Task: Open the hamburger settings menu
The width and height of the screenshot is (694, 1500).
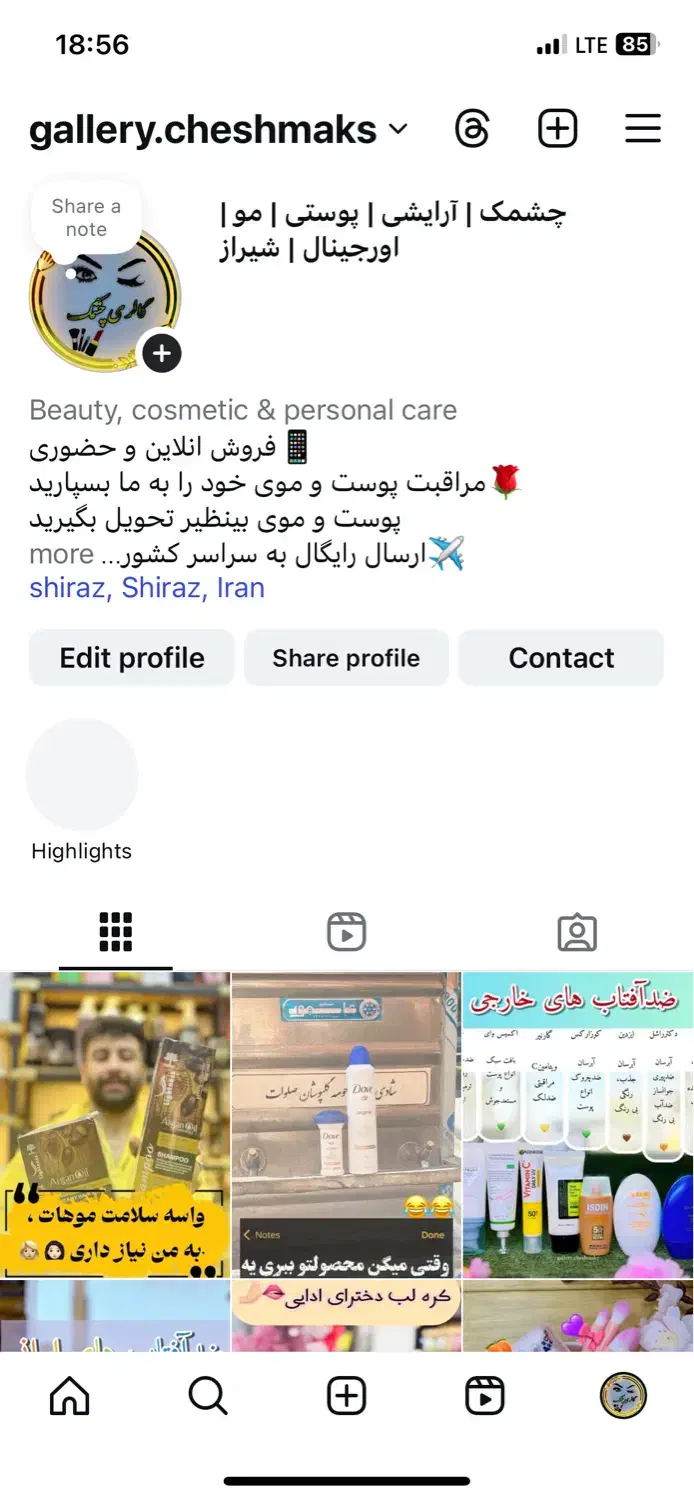Action: [642, 129]
